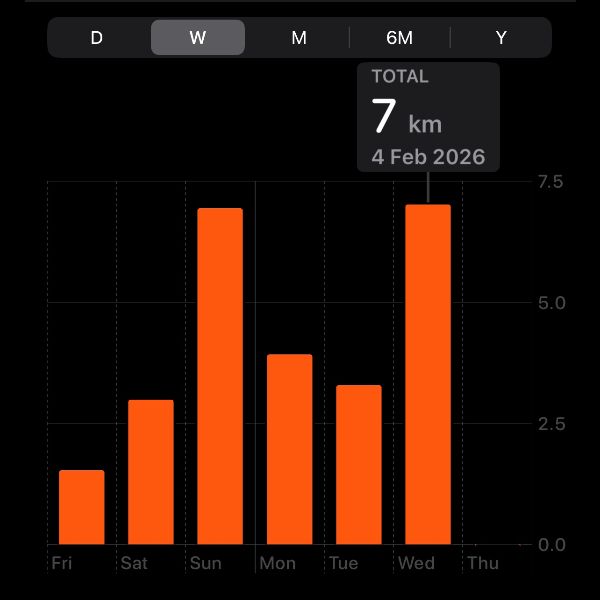This screenshot has width=600, height=600.
Task: Select Sunday's distance bar
Action: (220, 376)
